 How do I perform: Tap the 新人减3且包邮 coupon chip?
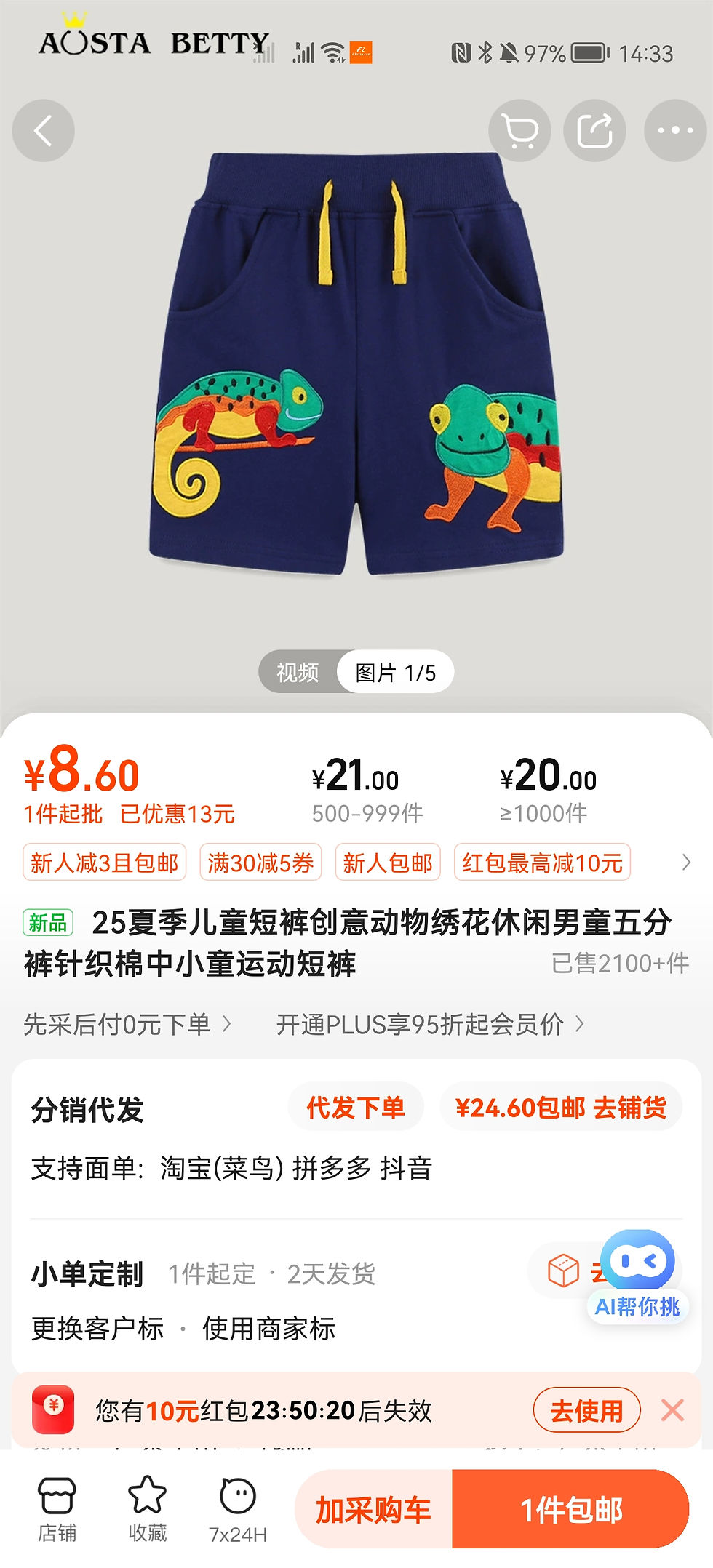pyautogui.click(x=105, y=863)
